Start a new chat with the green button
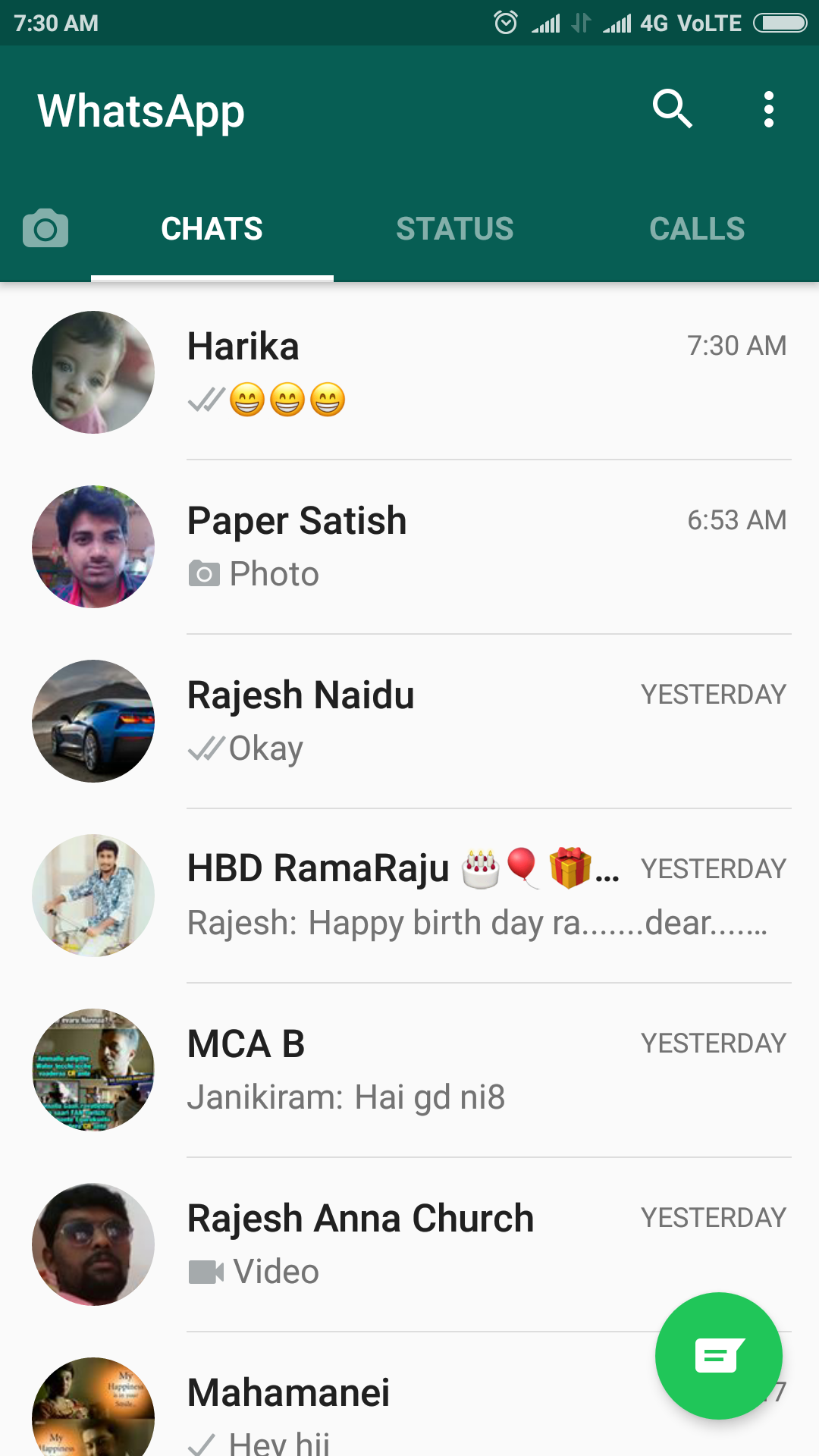 tap(718, 1355)
